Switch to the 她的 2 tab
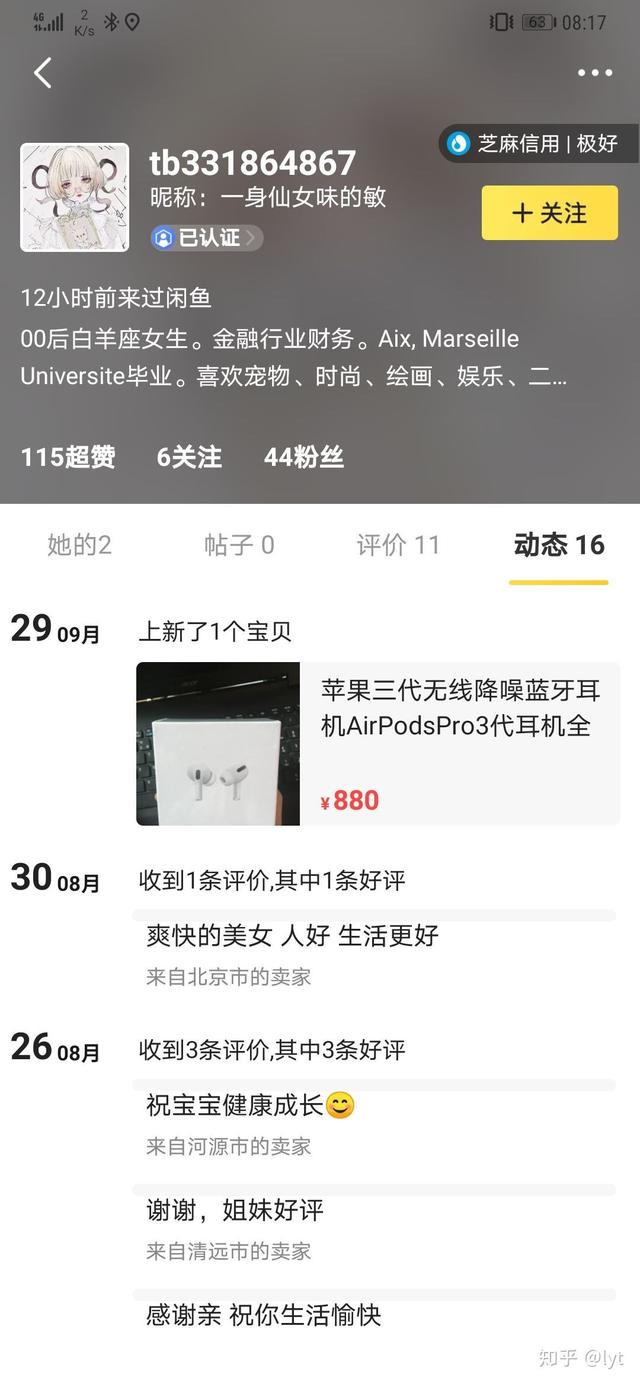The width and height of the screenshot is (640, 1387). [79, 545]
